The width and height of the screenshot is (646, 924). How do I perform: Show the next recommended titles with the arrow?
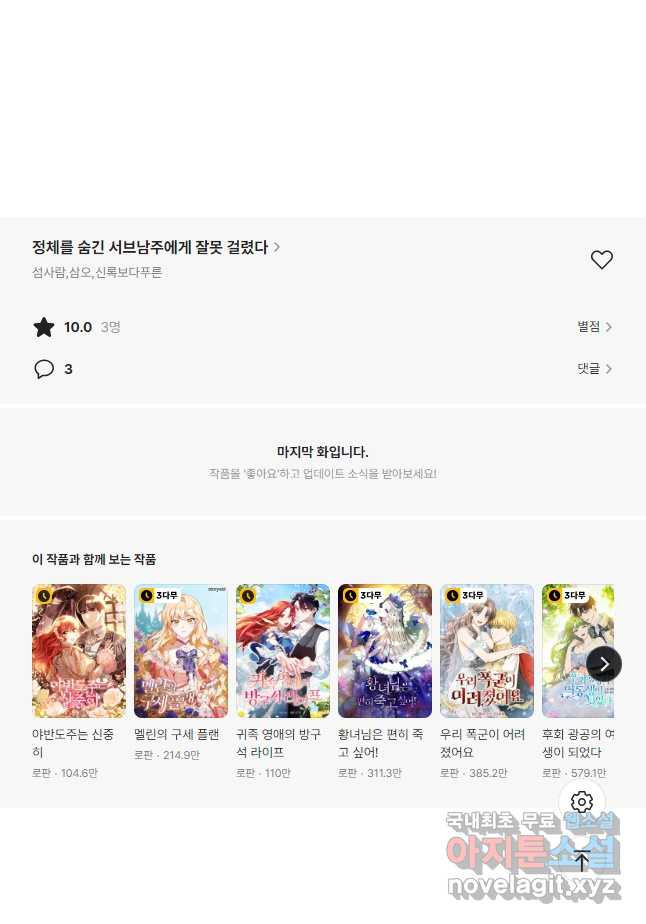603,664
